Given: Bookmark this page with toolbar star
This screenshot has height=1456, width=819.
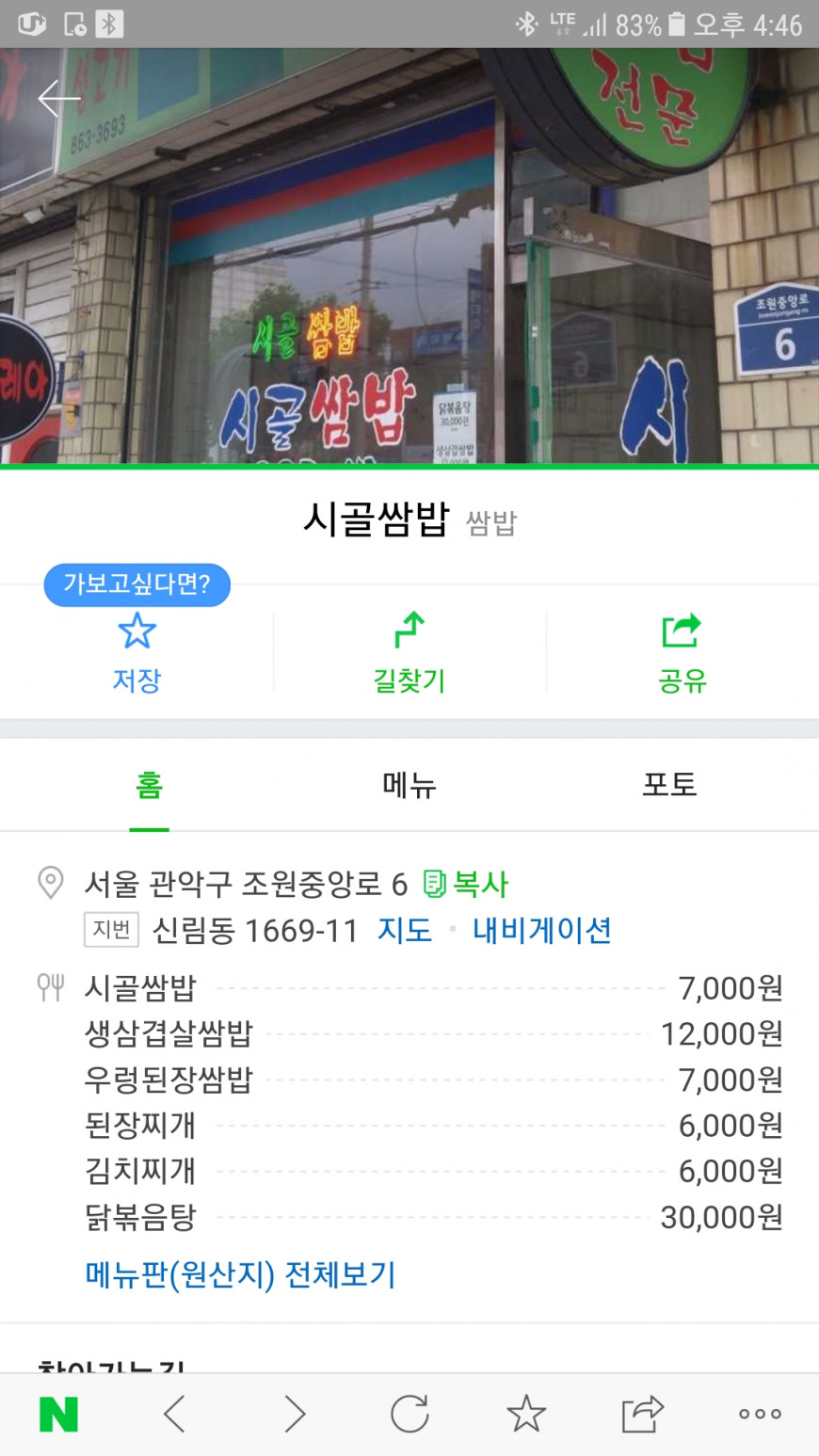Looking at the screenshot, I should click(525, 1414).
